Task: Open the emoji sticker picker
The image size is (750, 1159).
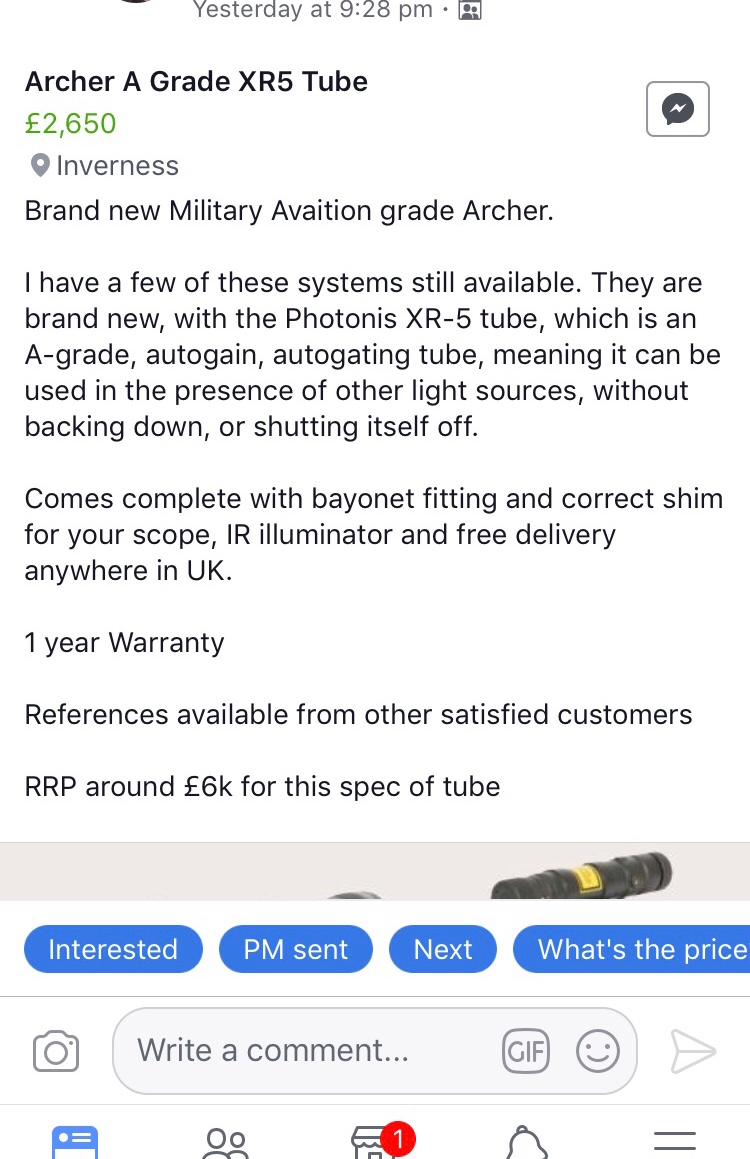Action: click(x=598, y=1051)
